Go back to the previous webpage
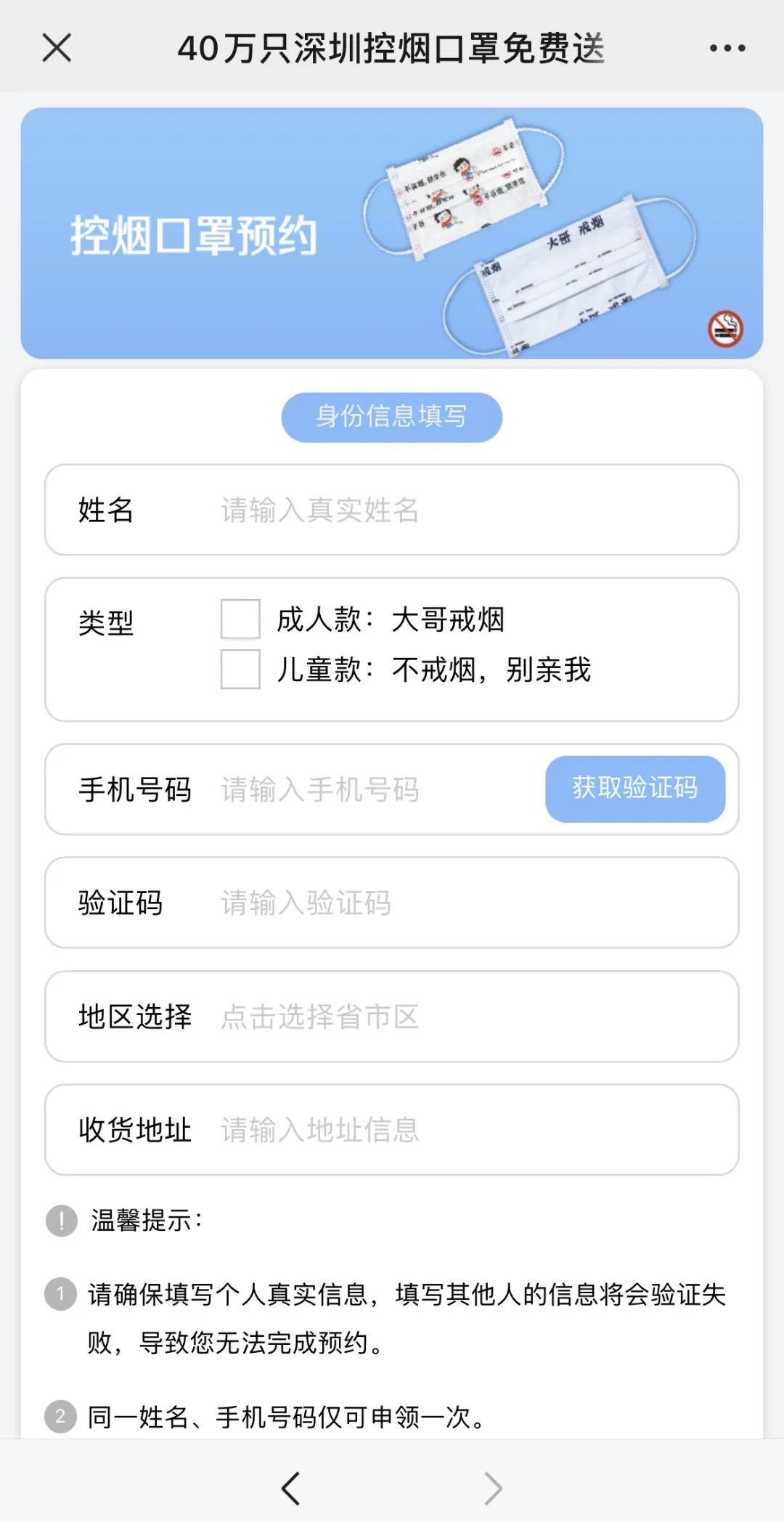Viewport: 784px width, 1522px height. pos(291,1489)
